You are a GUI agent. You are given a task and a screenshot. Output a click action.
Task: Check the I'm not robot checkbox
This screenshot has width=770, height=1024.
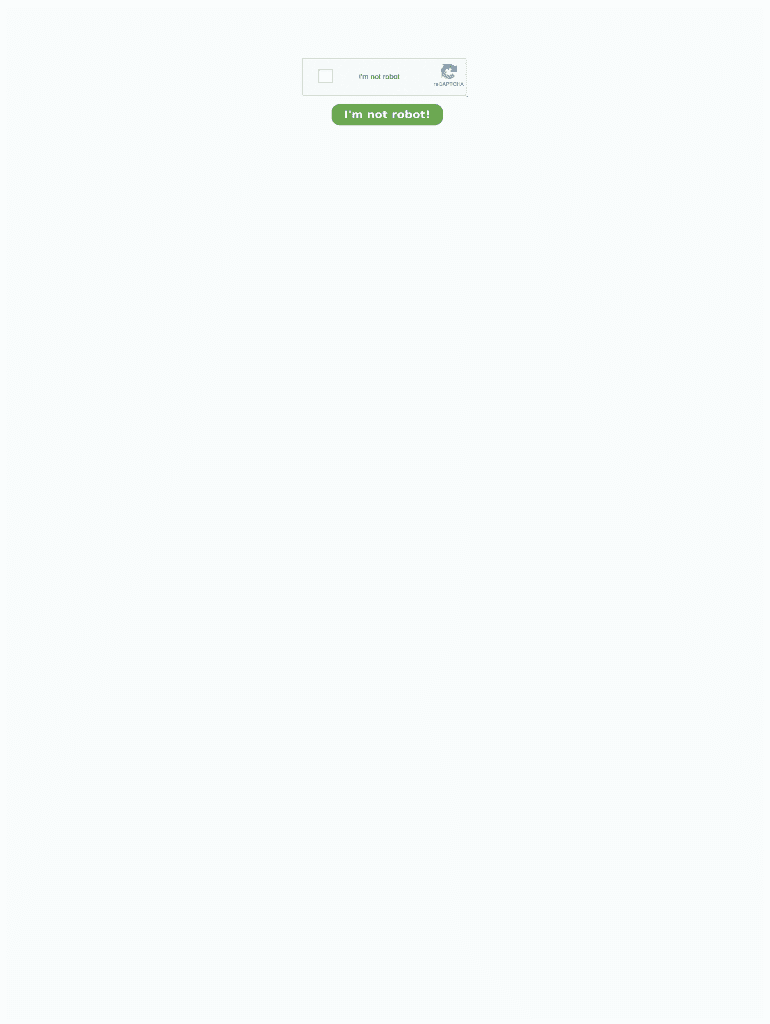click(325, 76)
